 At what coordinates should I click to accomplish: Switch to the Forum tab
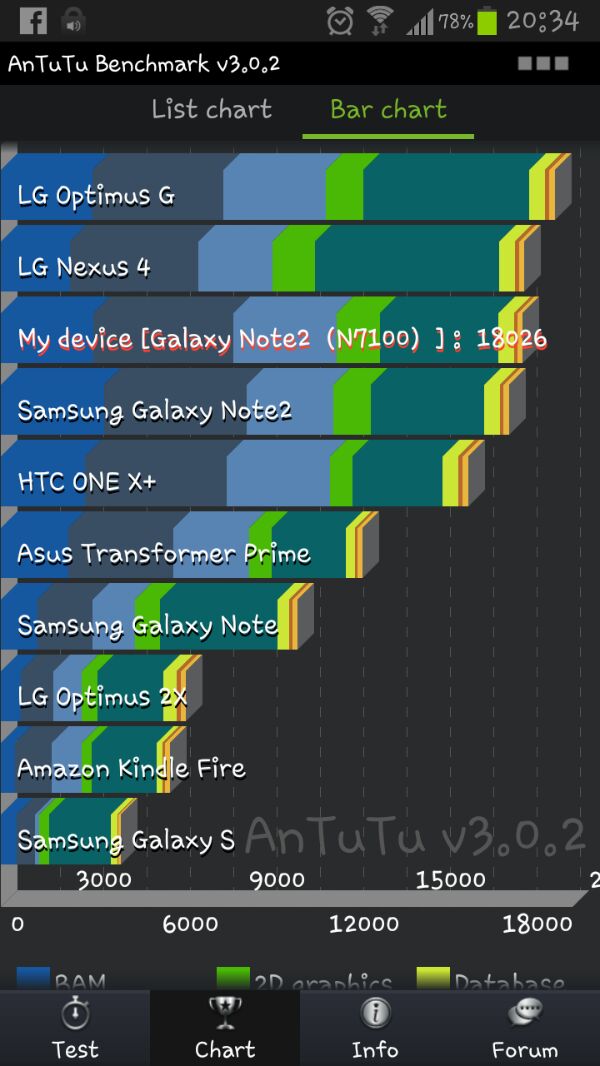click(x=525, y=1028)
